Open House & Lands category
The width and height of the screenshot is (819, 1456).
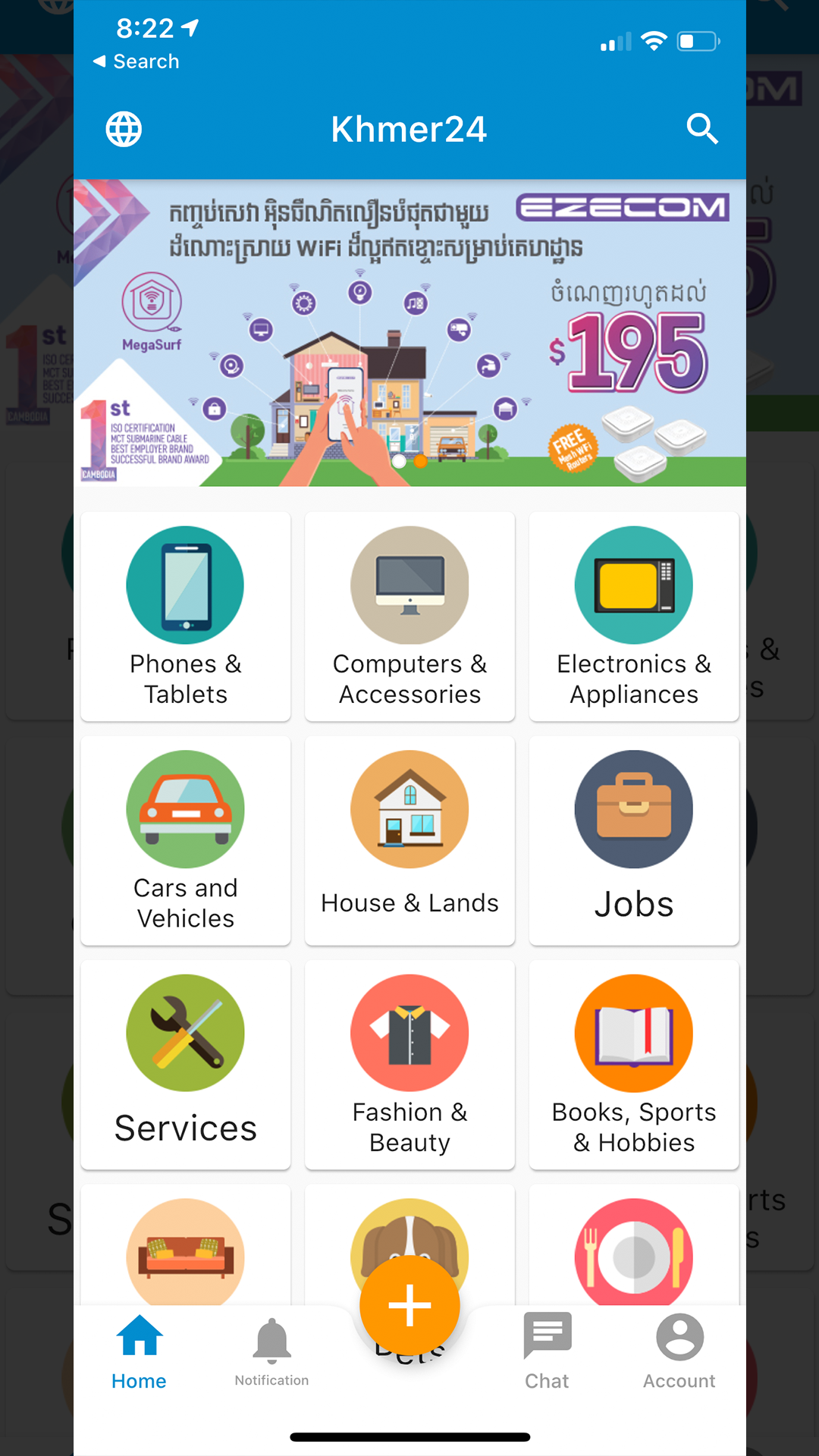[409, 840]
